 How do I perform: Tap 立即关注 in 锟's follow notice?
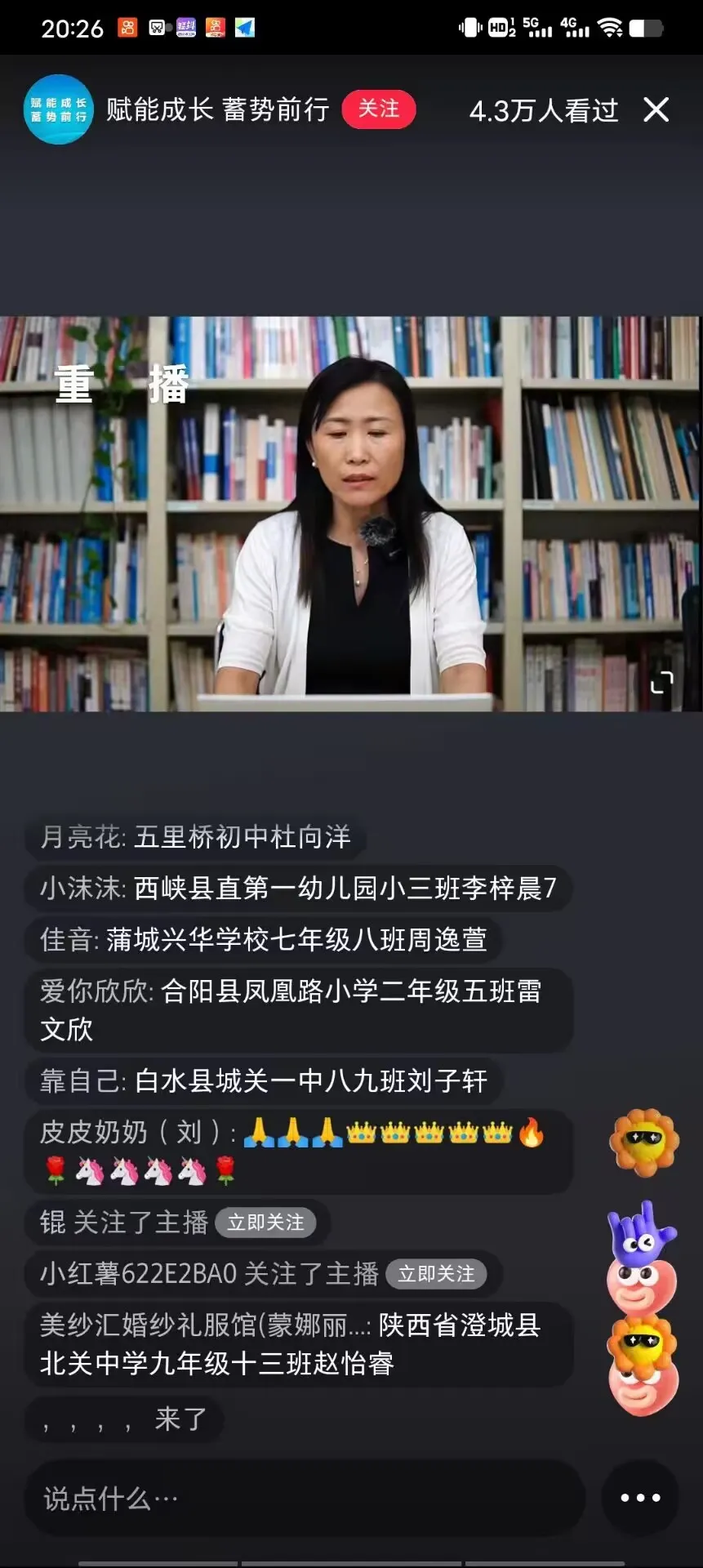(x=265, y=1223)
